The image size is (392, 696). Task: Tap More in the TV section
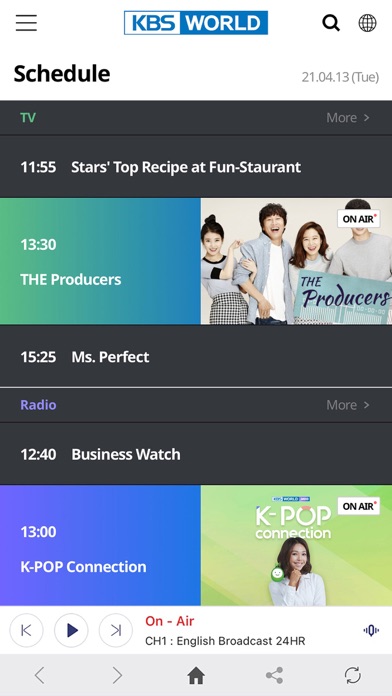pyautogui.click(x=348, y=118)
